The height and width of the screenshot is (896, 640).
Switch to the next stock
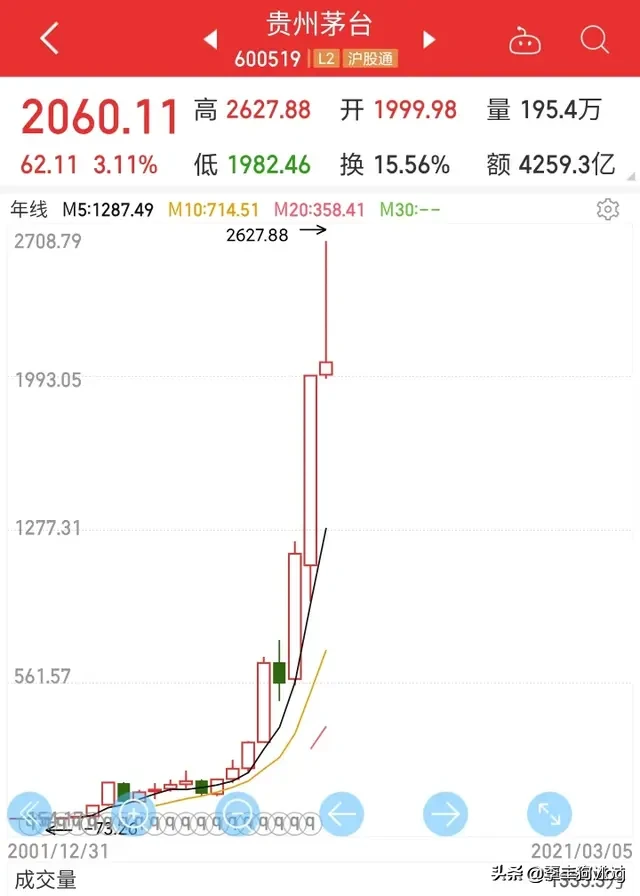[429, 39]
